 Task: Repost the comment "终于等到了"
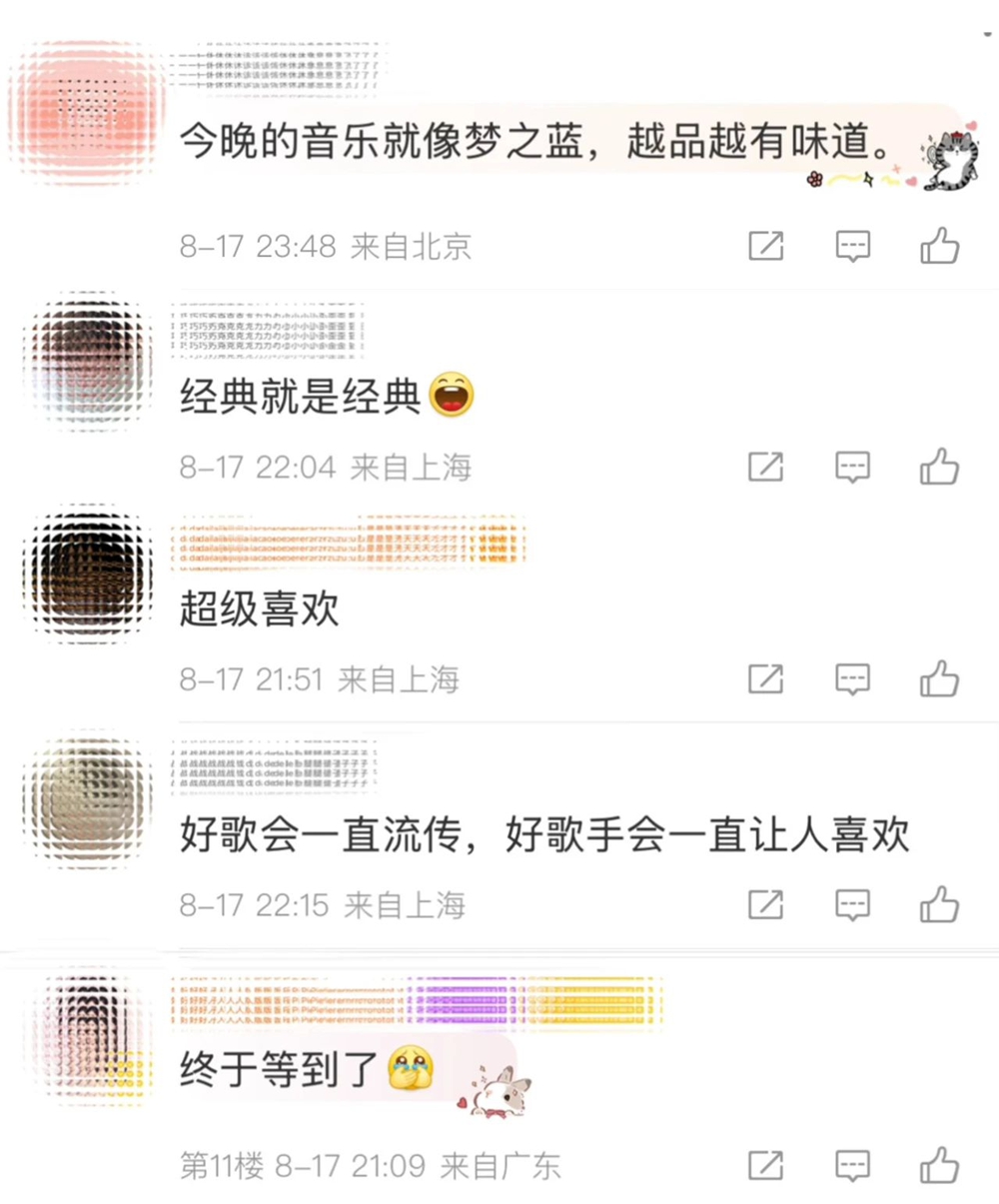766,1165
